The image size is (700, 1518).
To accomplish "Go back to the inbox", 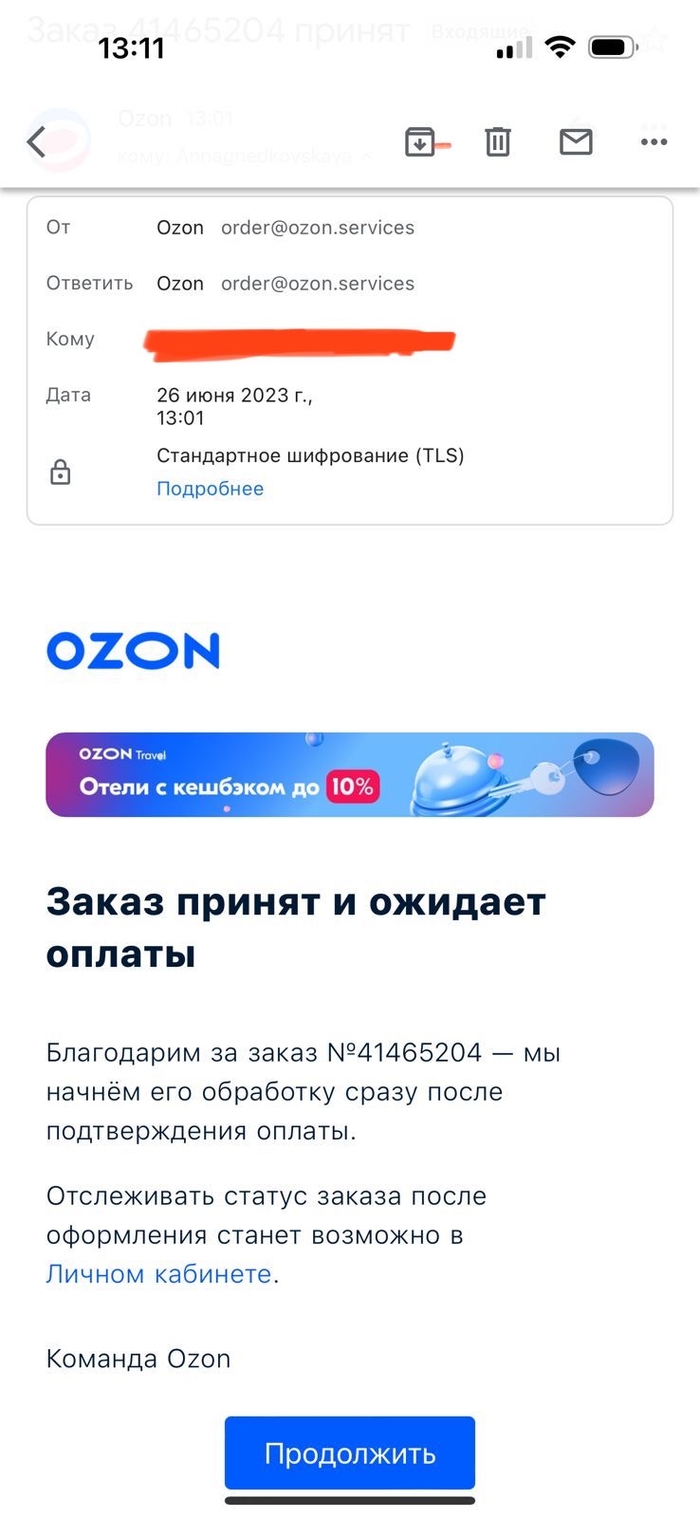I will coord(36,143).
